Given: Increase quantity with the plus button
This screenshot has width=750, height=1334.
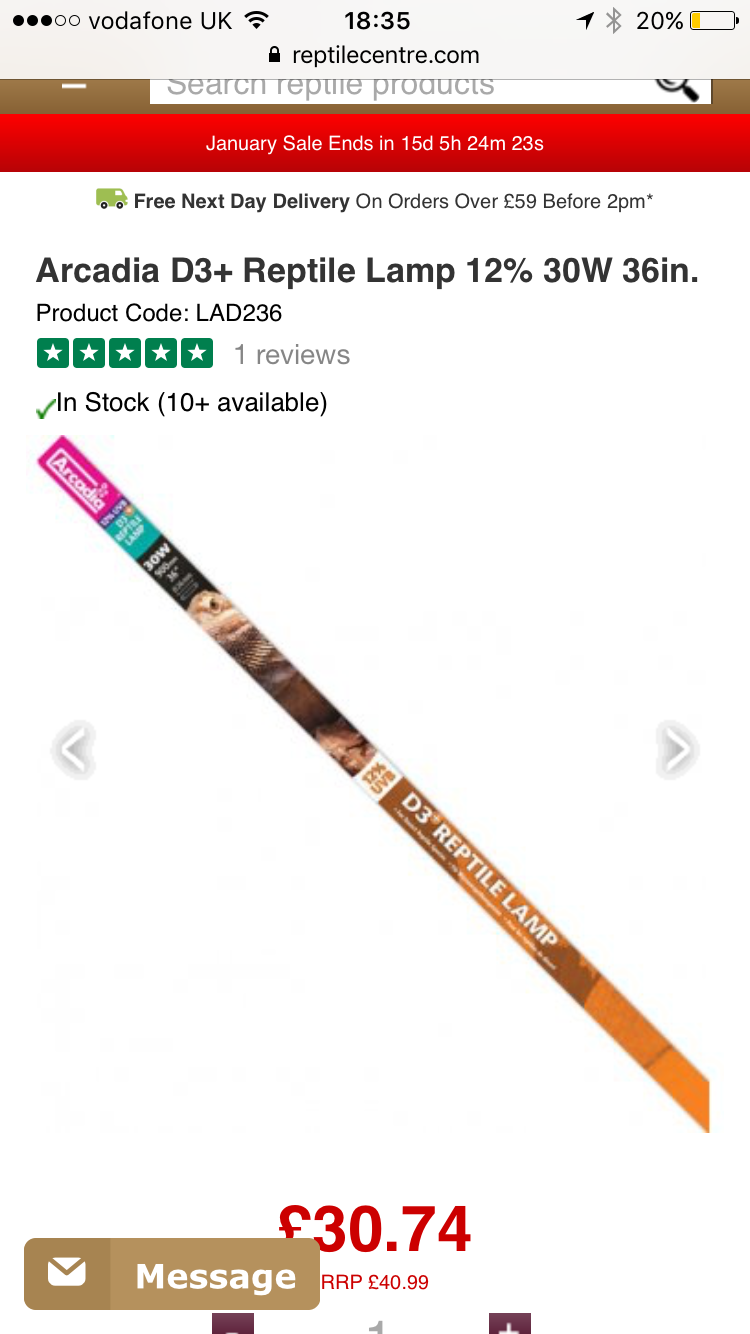Looking at the screenshot, I should [x=509, y=1324].
